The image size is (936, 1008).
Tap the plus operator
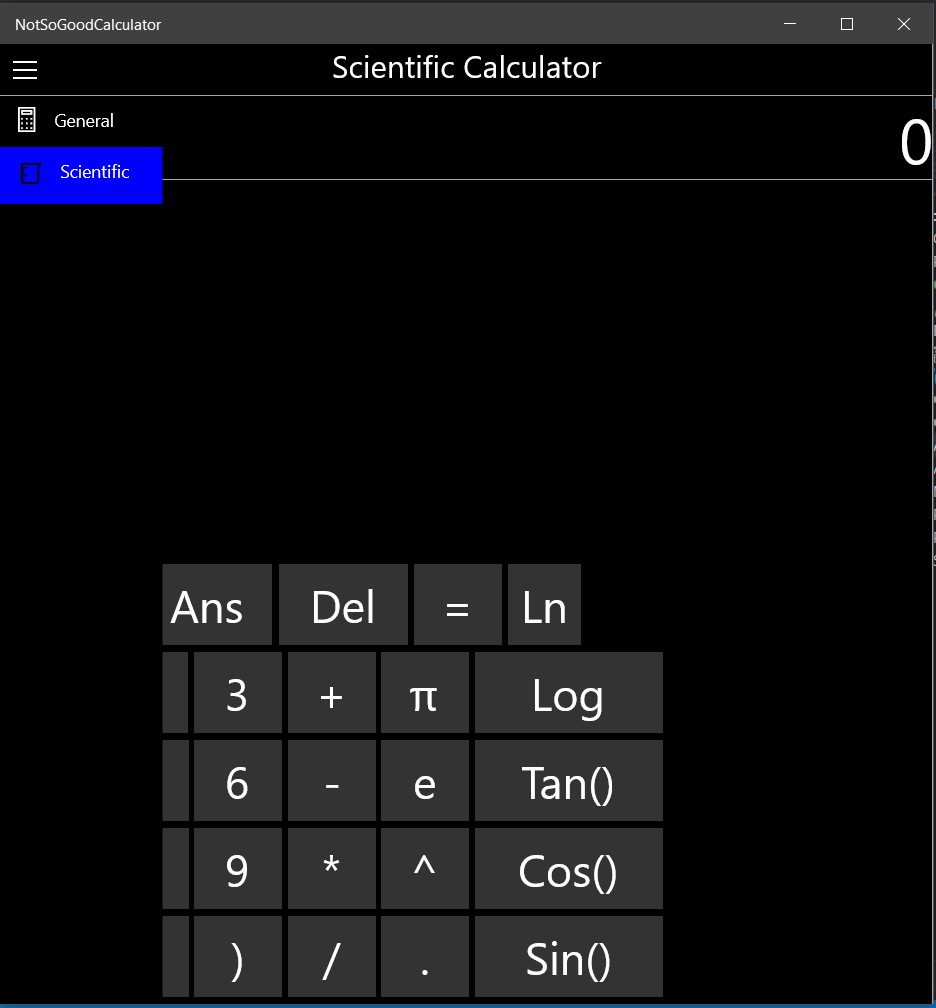click(331, 693)
